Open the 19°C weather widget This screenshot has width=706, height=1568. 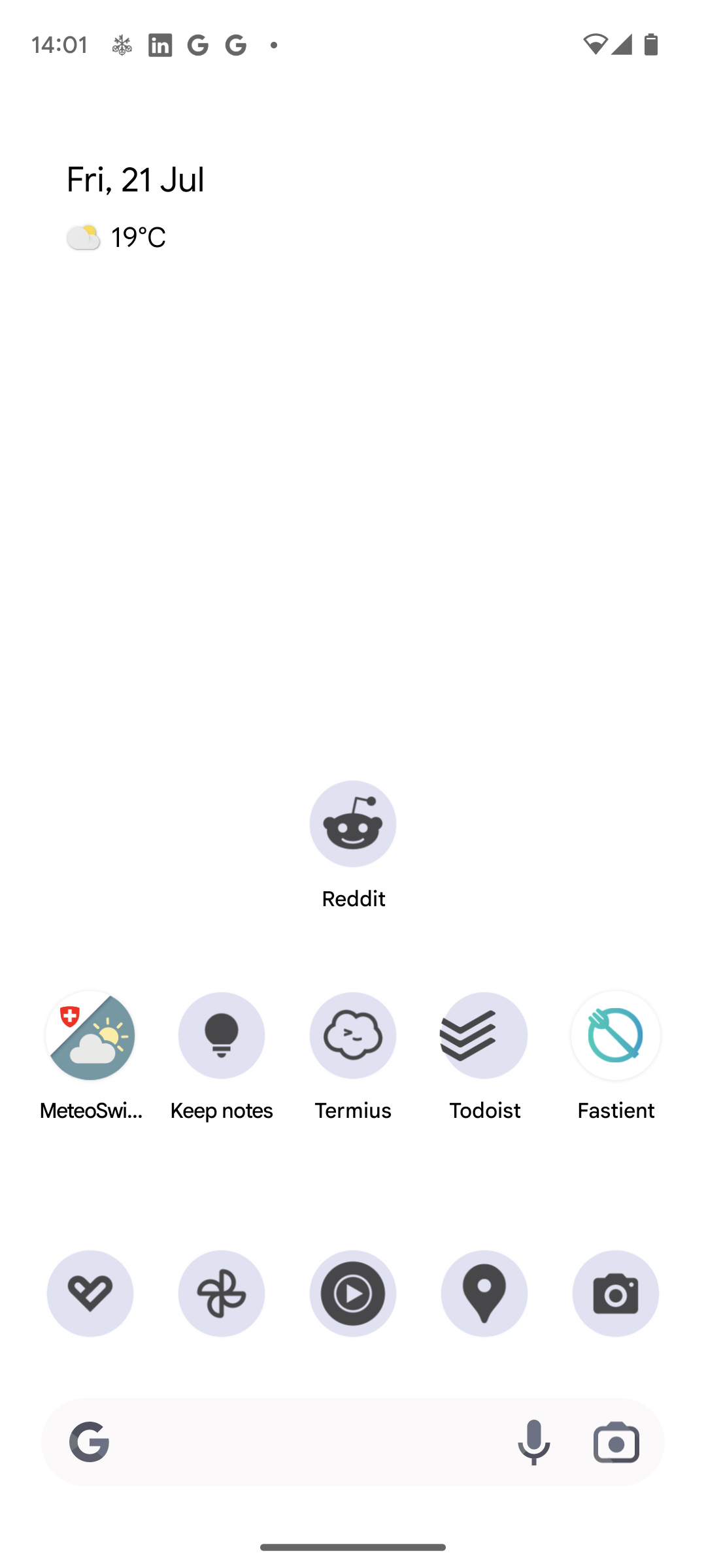click(x=116, y=237)
